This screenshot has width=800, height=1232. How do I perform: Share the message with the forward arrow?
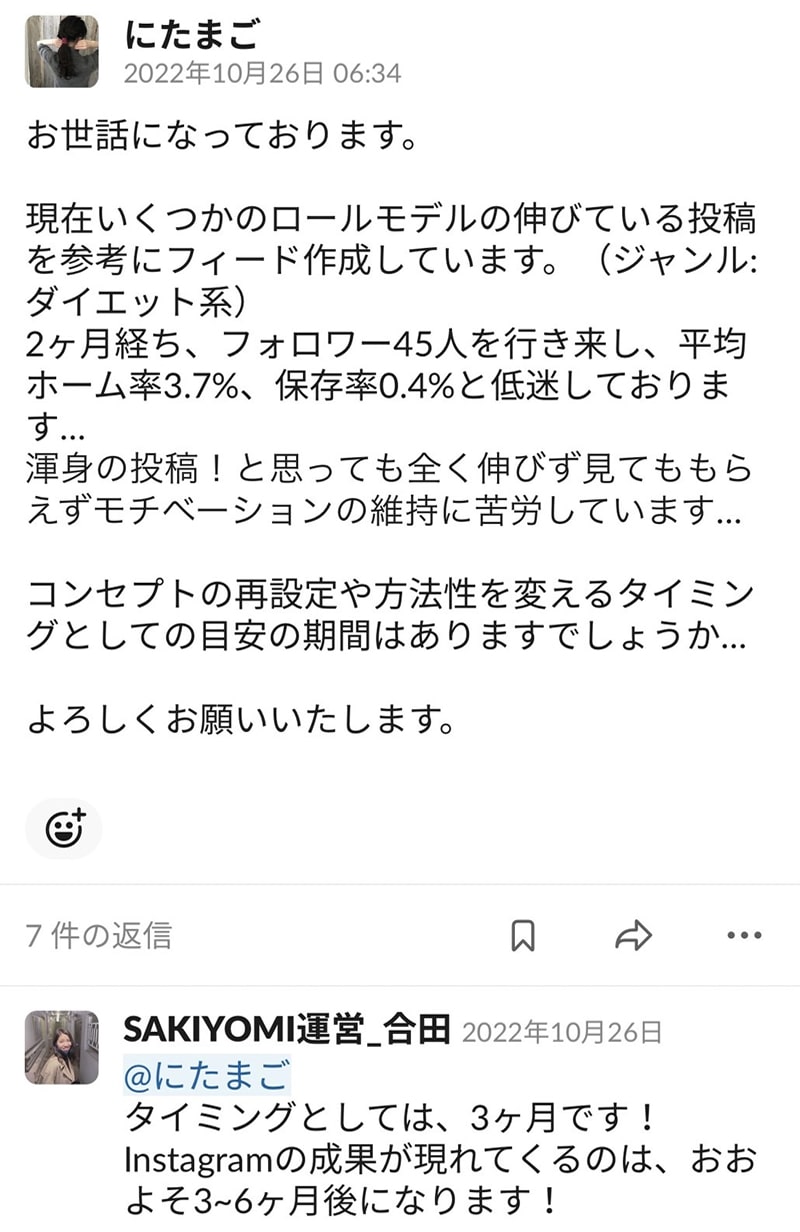pyautogui.click(x=633, y=935)
